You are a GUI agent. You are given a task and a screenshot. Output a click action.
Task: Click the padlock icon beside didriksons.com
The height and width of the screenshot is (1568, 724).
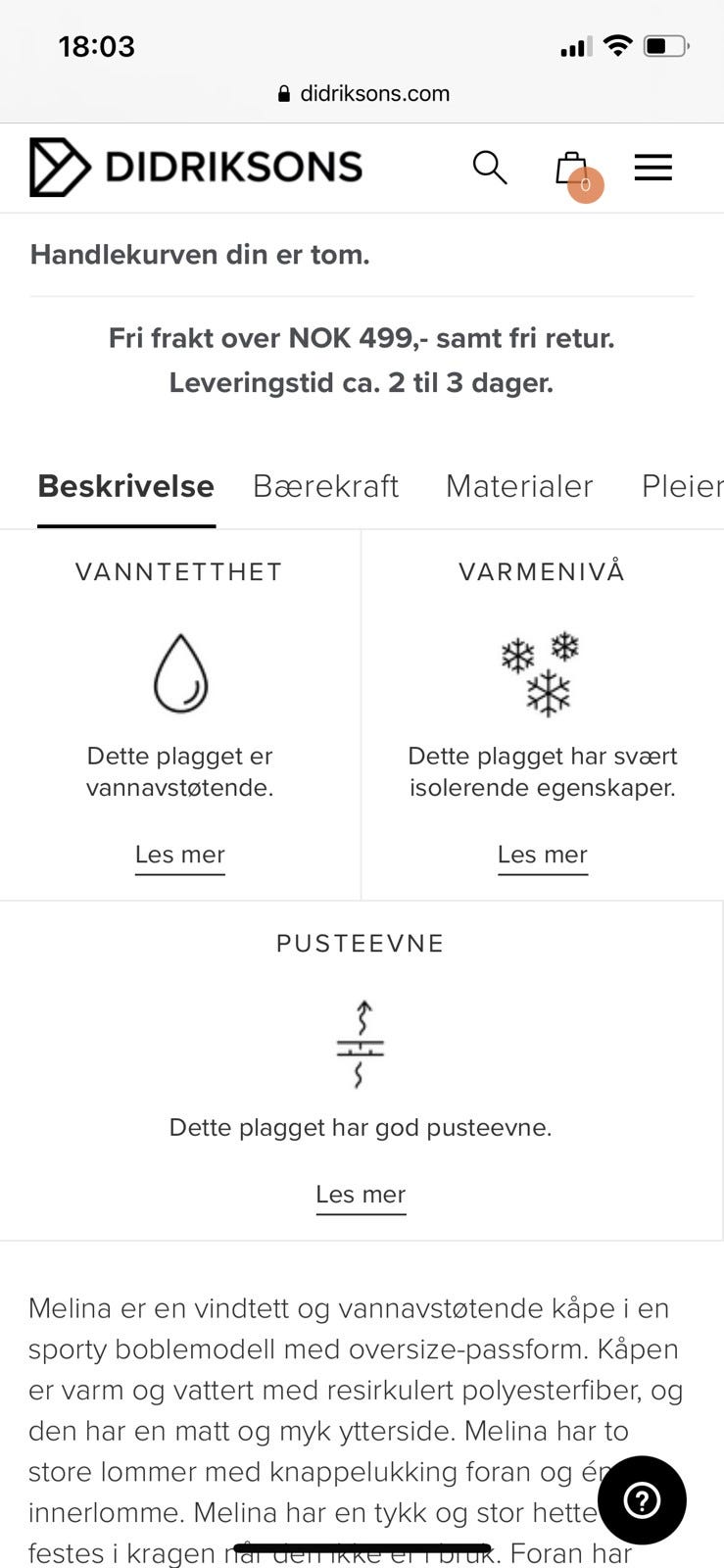click(x=283, y=93)
